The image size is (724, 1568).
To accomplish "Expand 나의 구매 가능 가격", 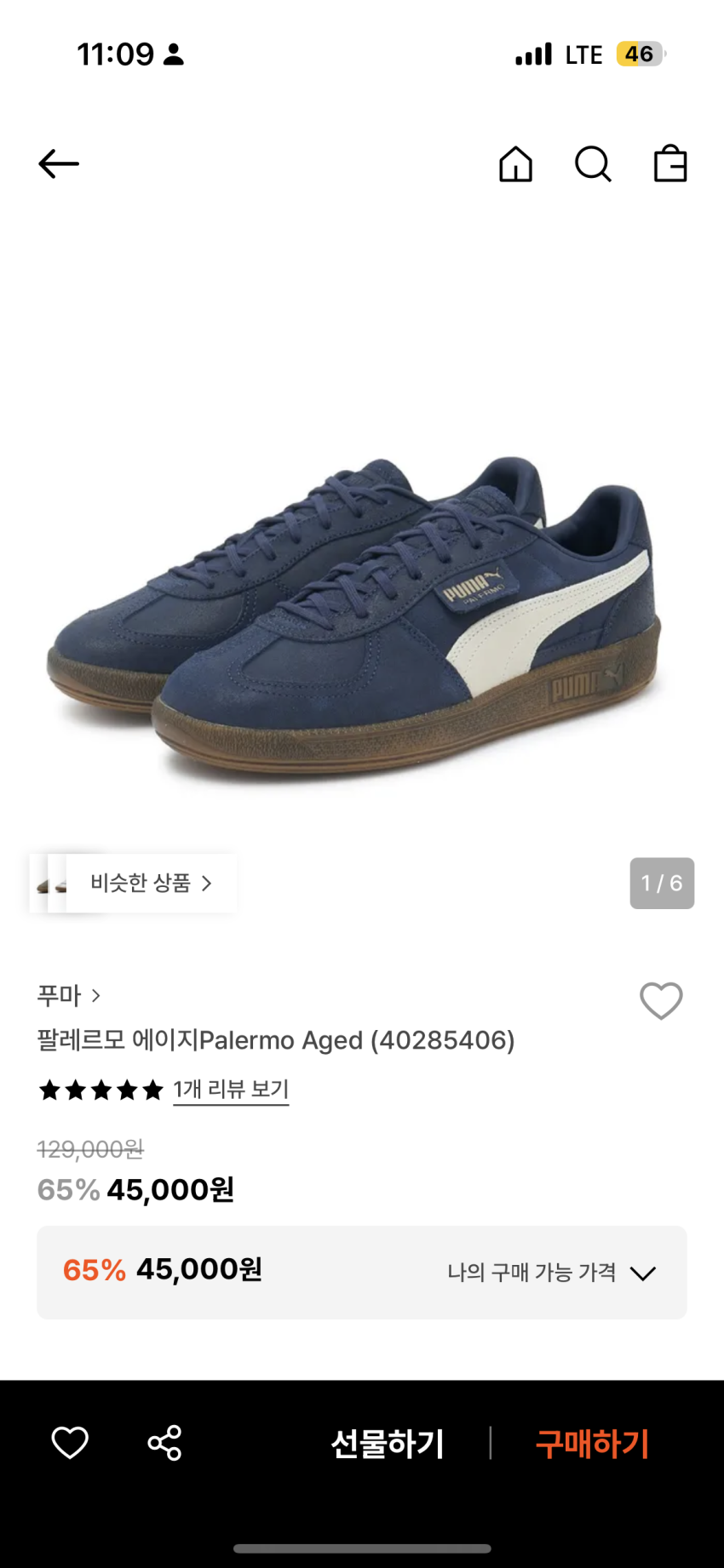I will click(x=552, y=1273).
